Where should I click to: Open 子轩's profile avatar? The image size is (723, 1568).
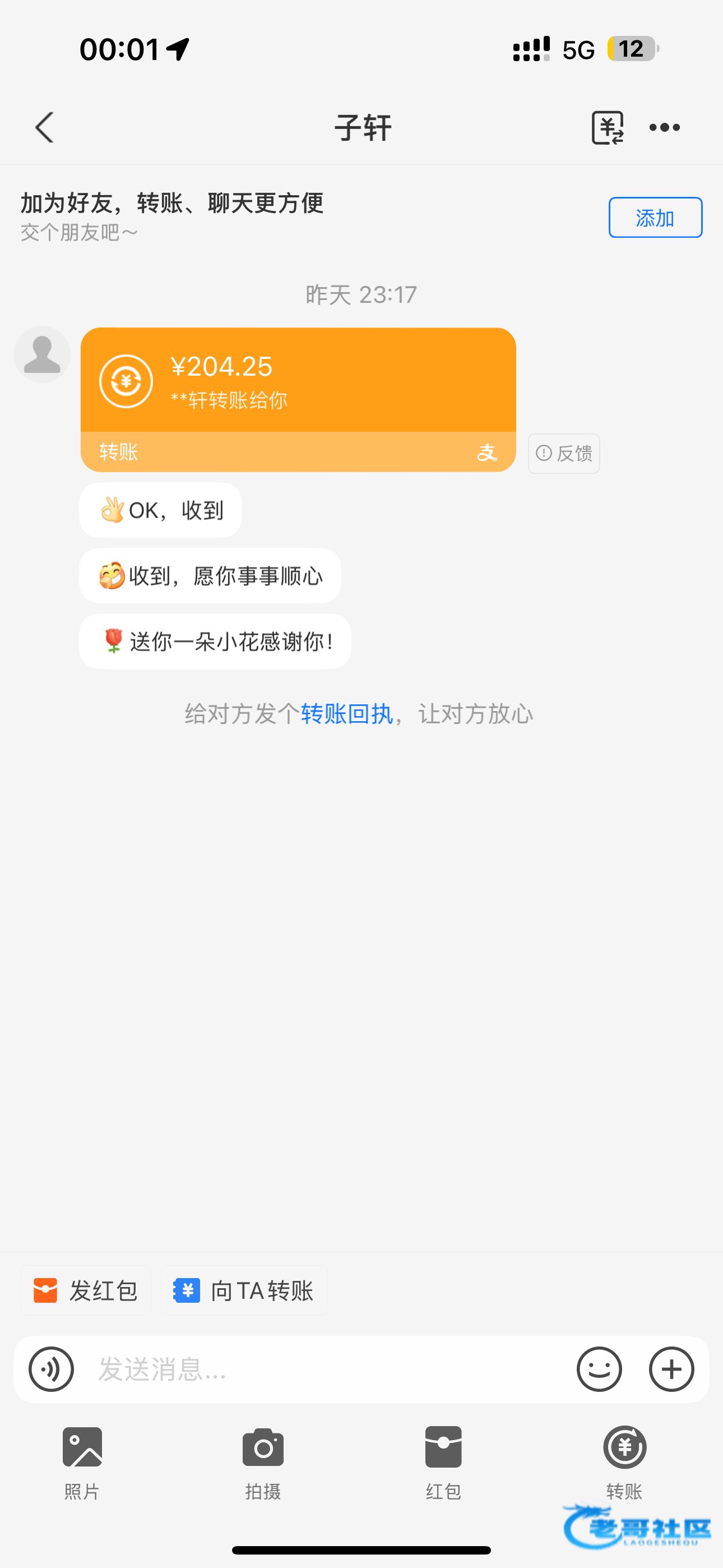click(42, 354)
